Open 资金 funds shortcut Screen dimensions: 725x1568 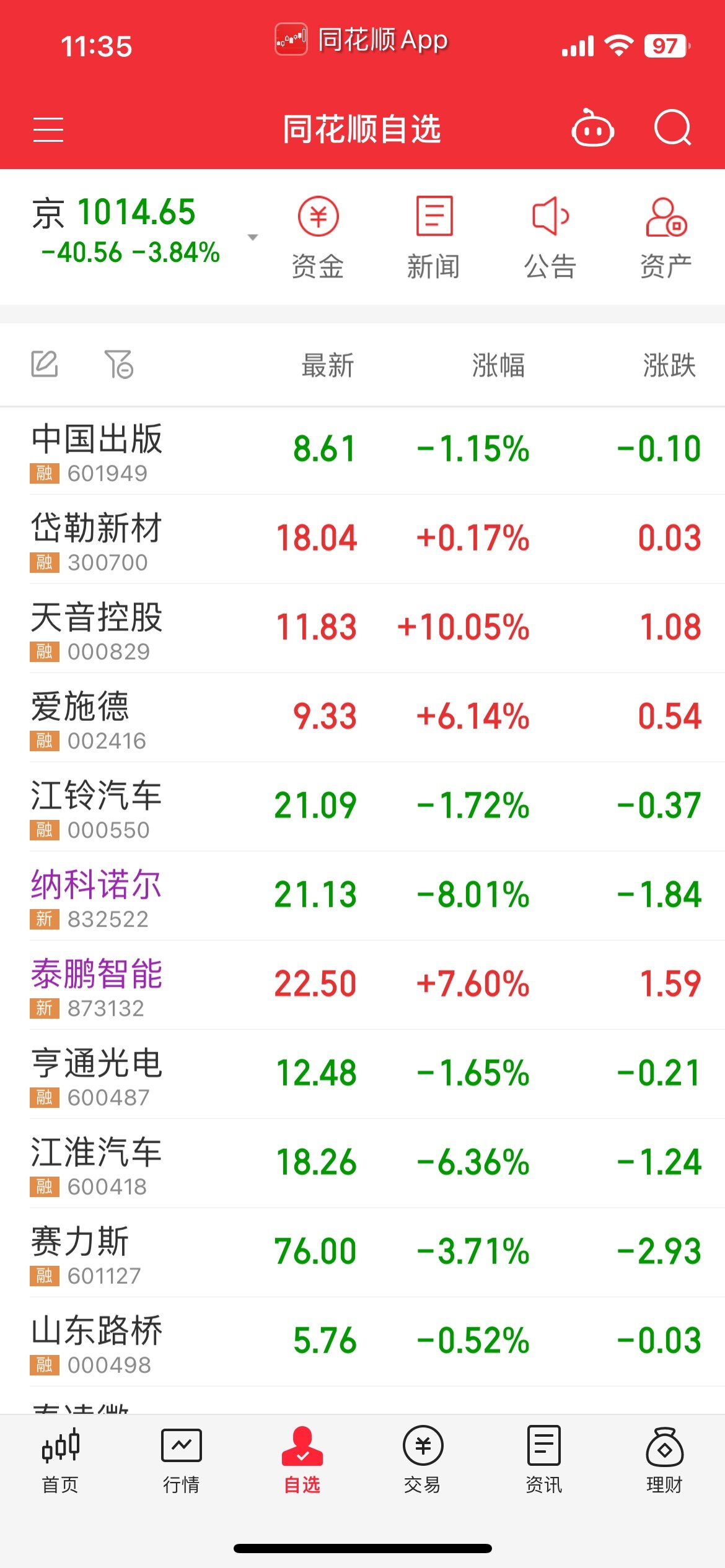pyautogui.click(x=318, y=237)
